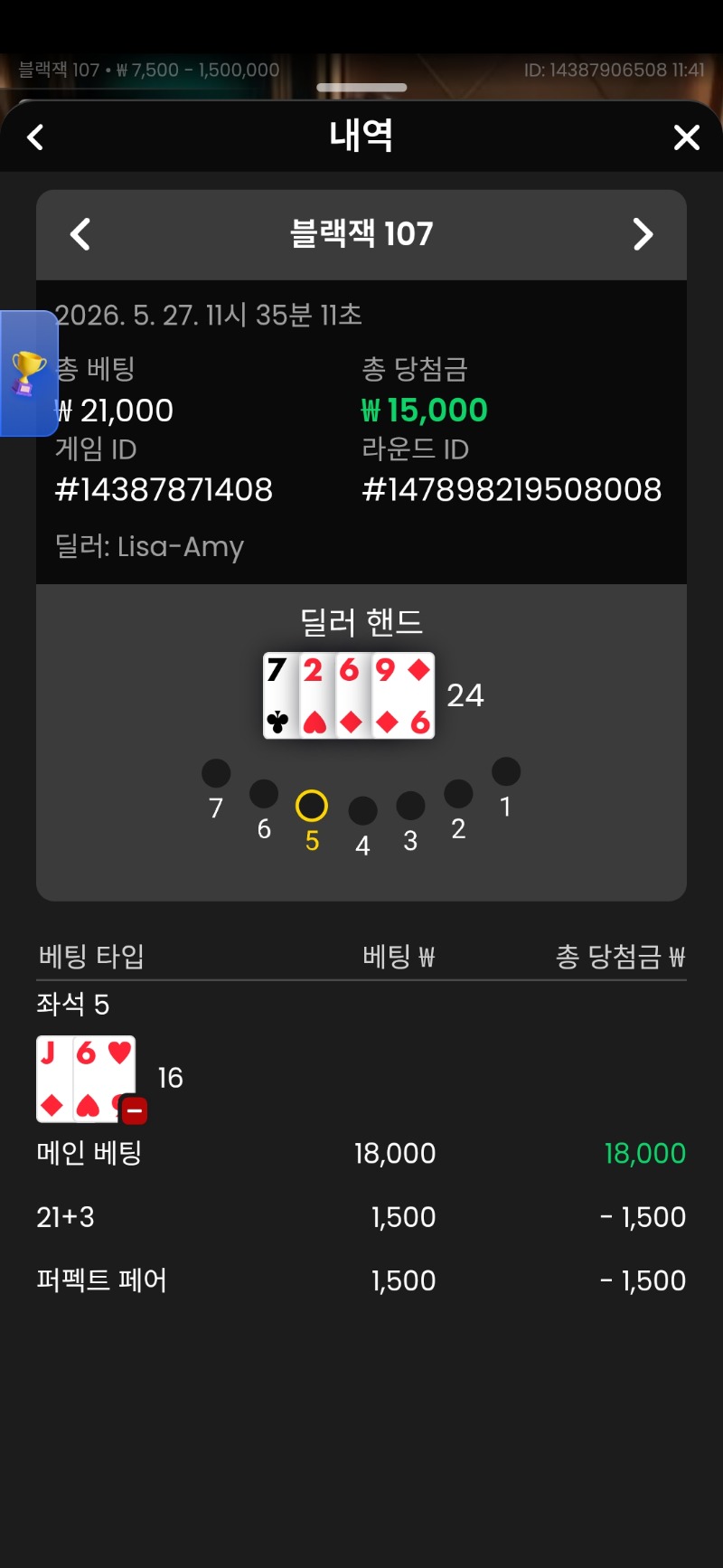The height and width of the screenshot is (1568, 723).
Task: Open the trophy widget on the left edge
Action: pyautogui.click(x=28, y=373)
